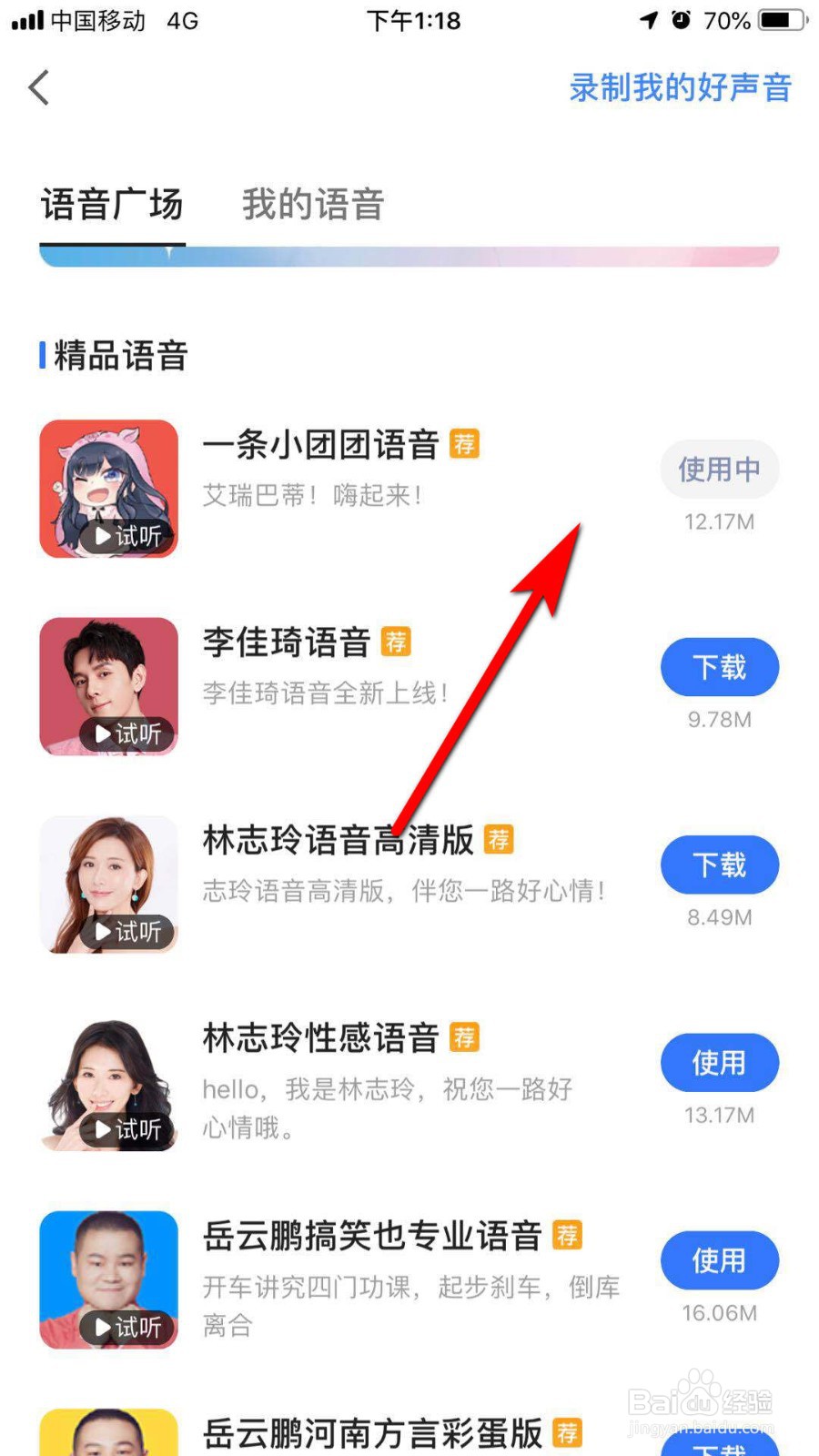Tap the 荐 badge next to 李佳琦语音
This screenshot has width=819, height=1456.
click(x=398, y=642)
